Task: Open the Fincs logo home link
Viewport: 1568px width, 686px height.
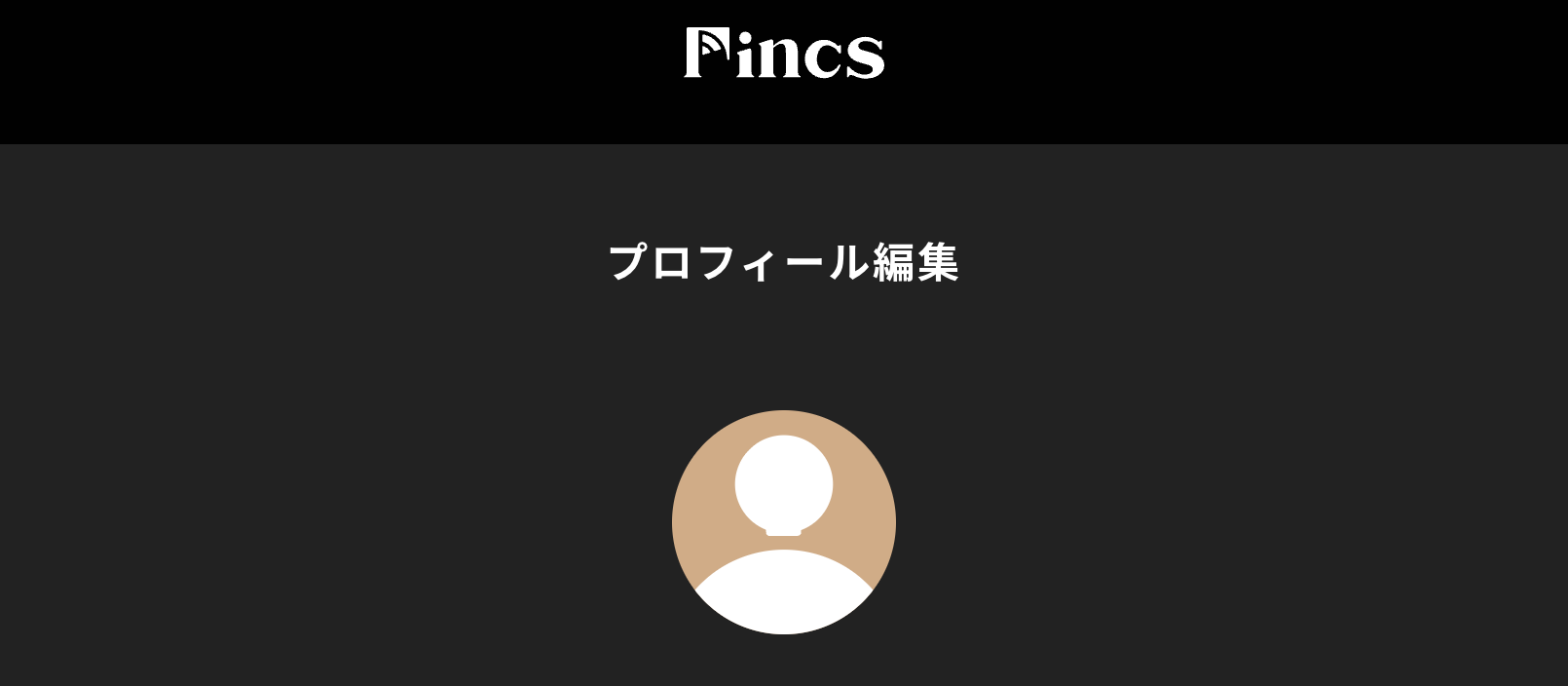Action: coord(784,54)
